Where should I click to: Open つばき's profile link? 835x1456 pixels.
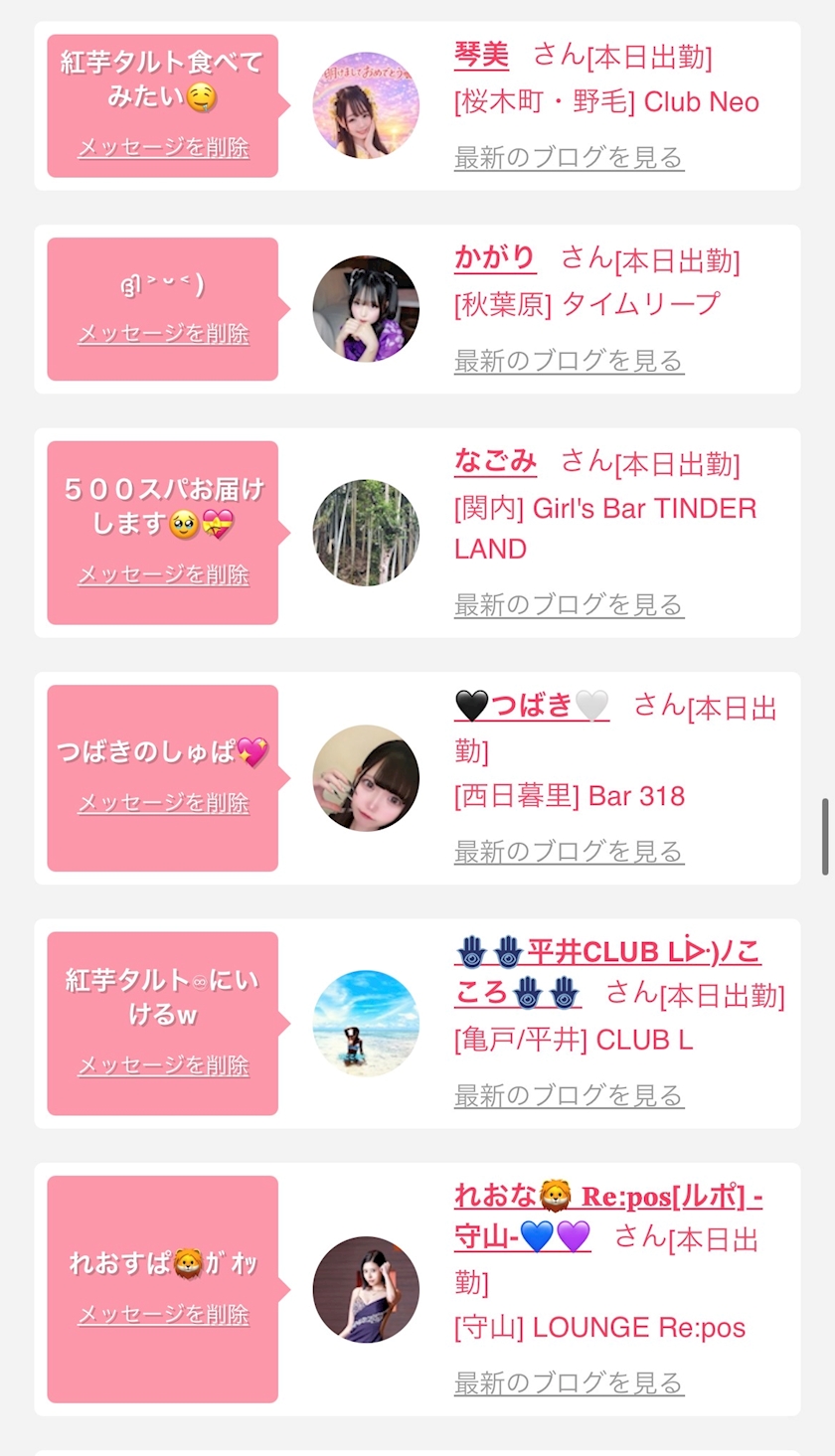pos(532,706)
